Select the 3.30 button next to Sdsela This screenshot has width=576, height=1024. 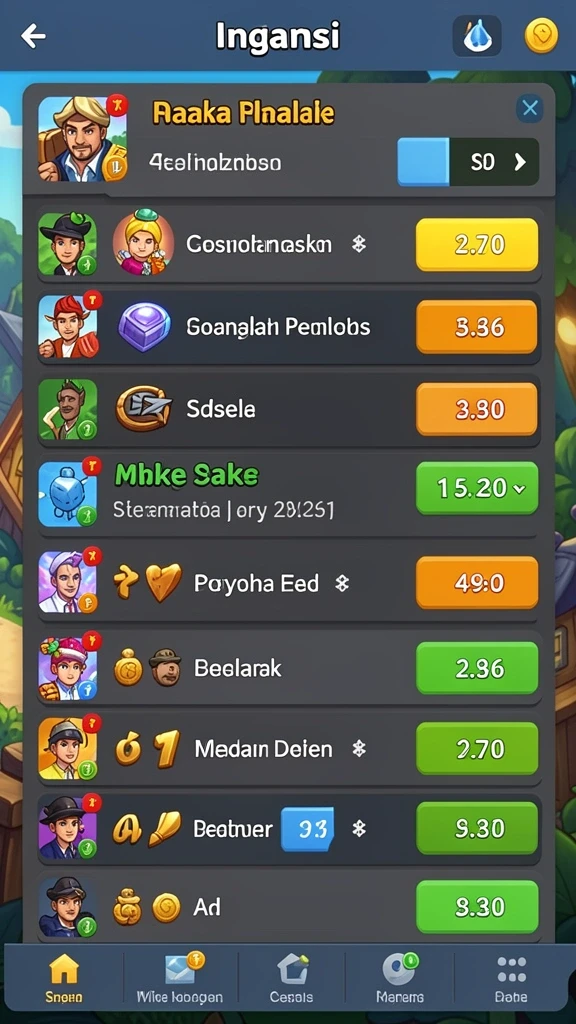(x=477, y=409)
